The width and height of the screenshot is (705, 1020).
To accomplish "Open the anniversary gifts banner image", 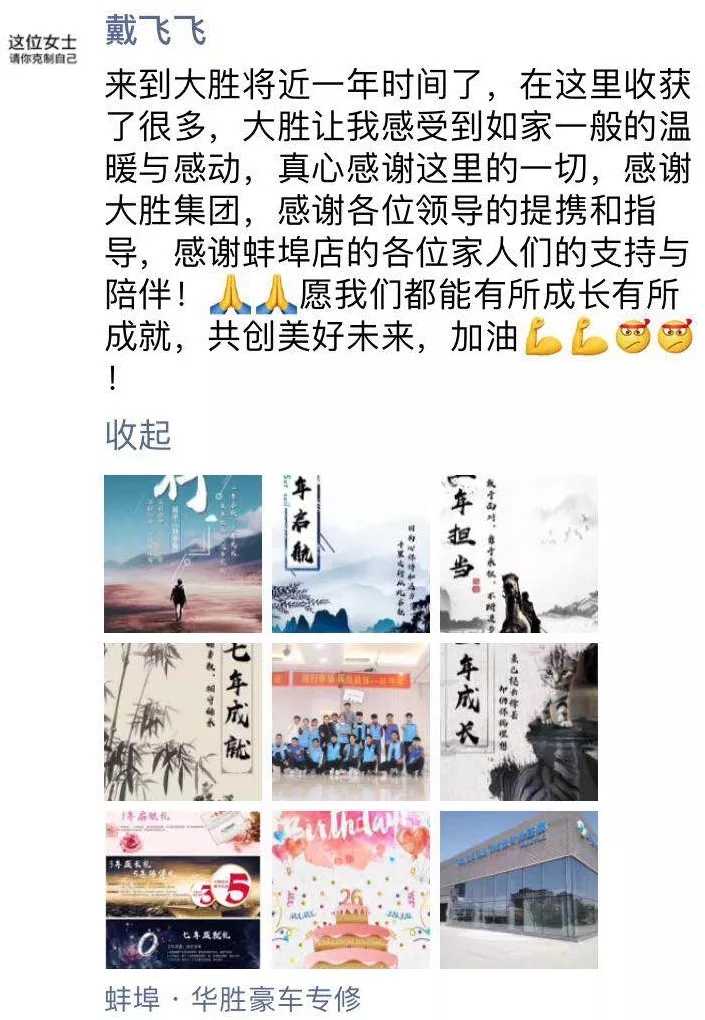I will pos(183,889).
